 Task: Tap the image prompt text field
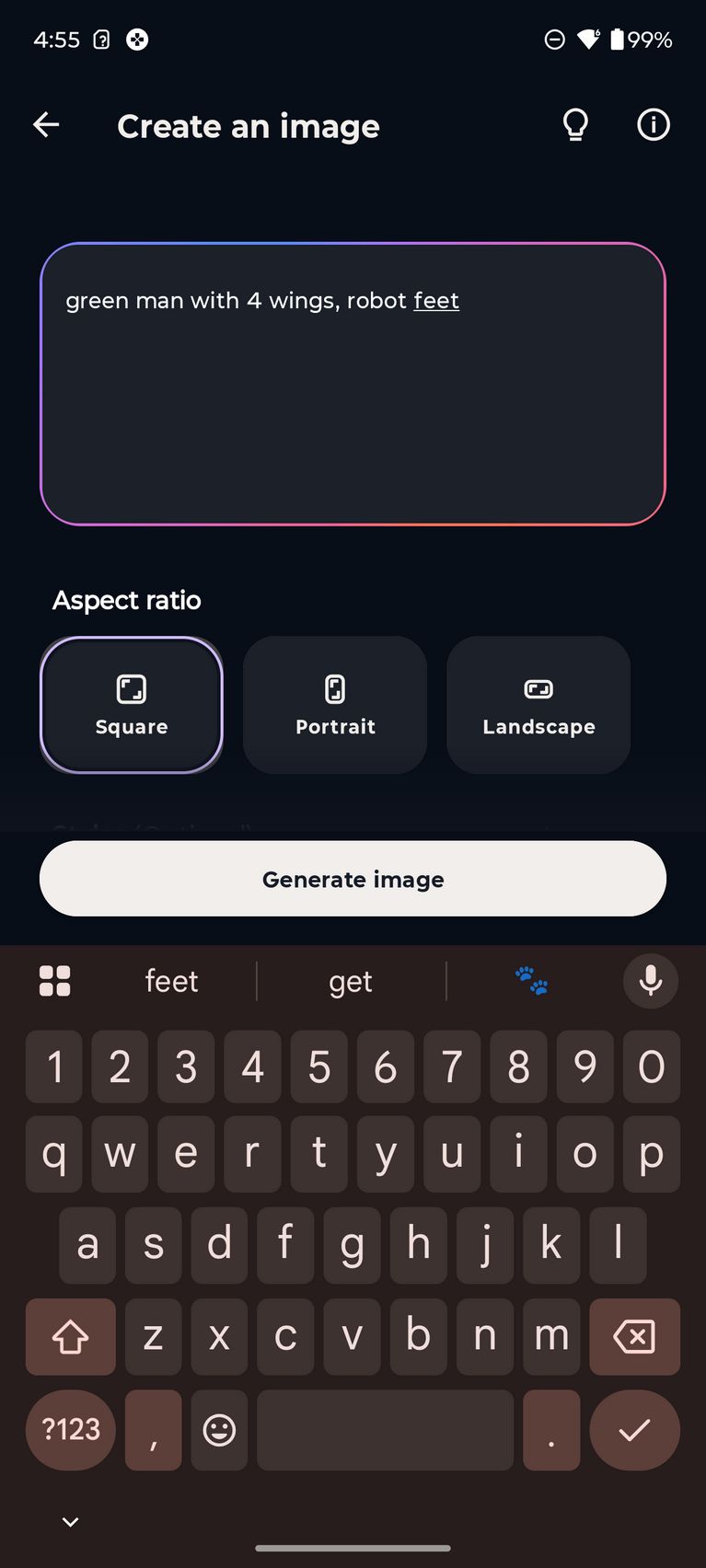[x=353, y=384]
